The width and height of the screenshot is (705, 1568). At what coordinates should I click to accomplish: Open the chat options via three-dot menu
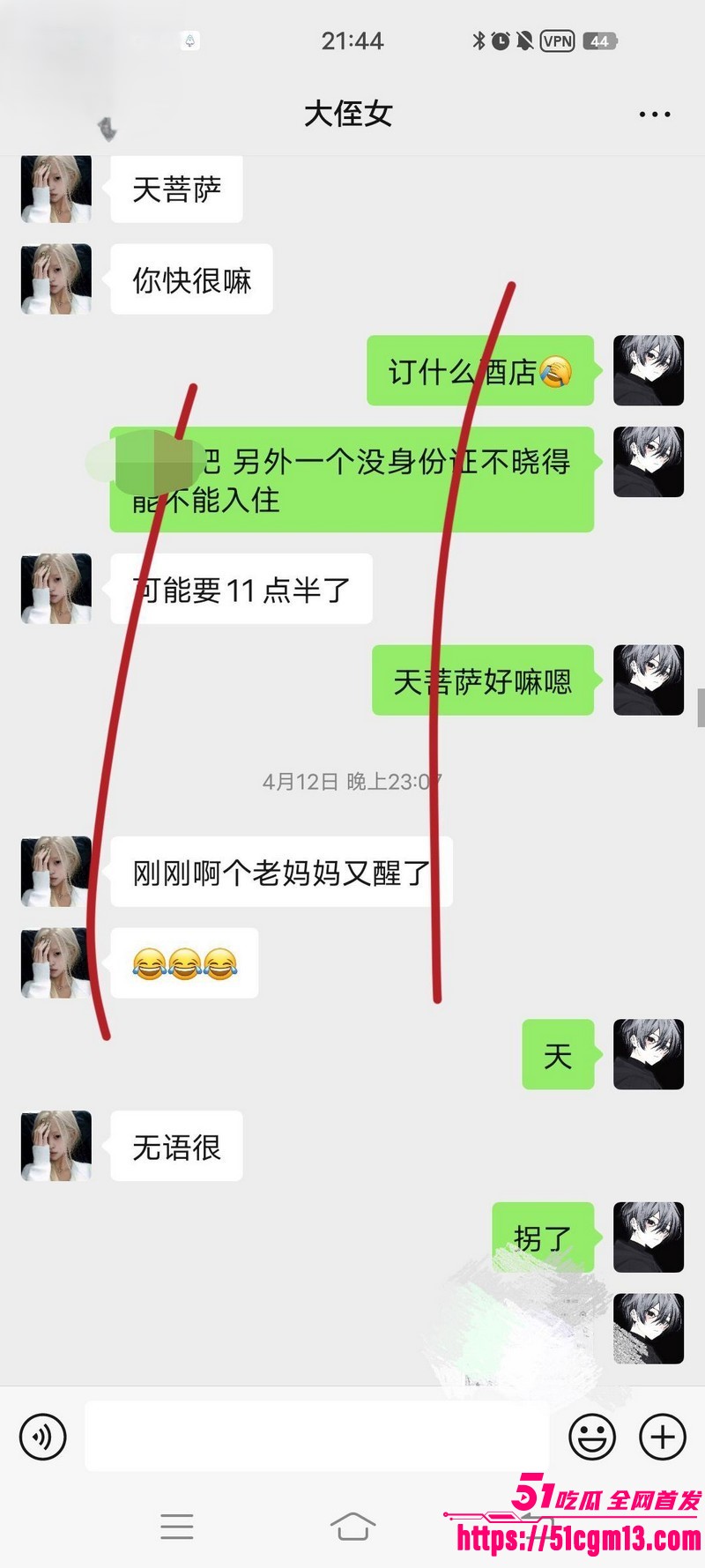pyautogui.click(x=653, y=115)
